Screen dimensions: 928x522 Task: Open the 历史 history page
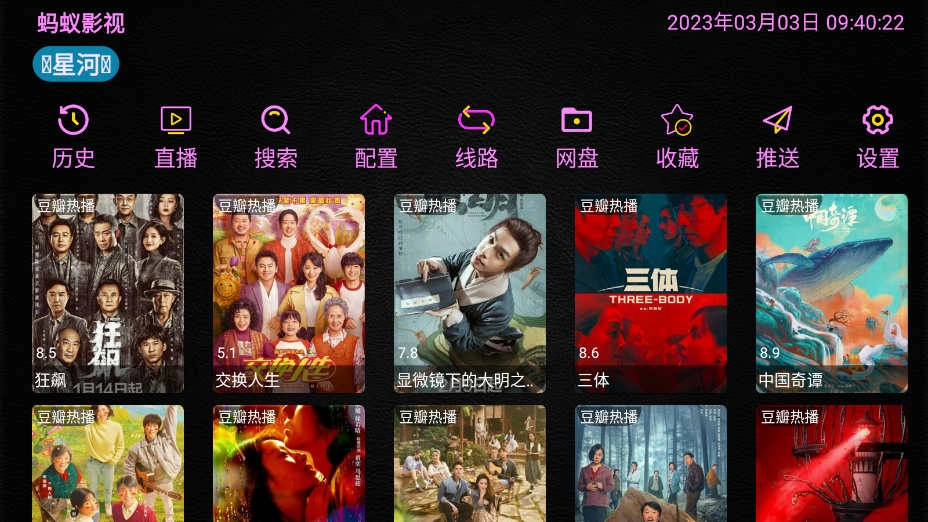pyautogui.click(x=73, y=136)
